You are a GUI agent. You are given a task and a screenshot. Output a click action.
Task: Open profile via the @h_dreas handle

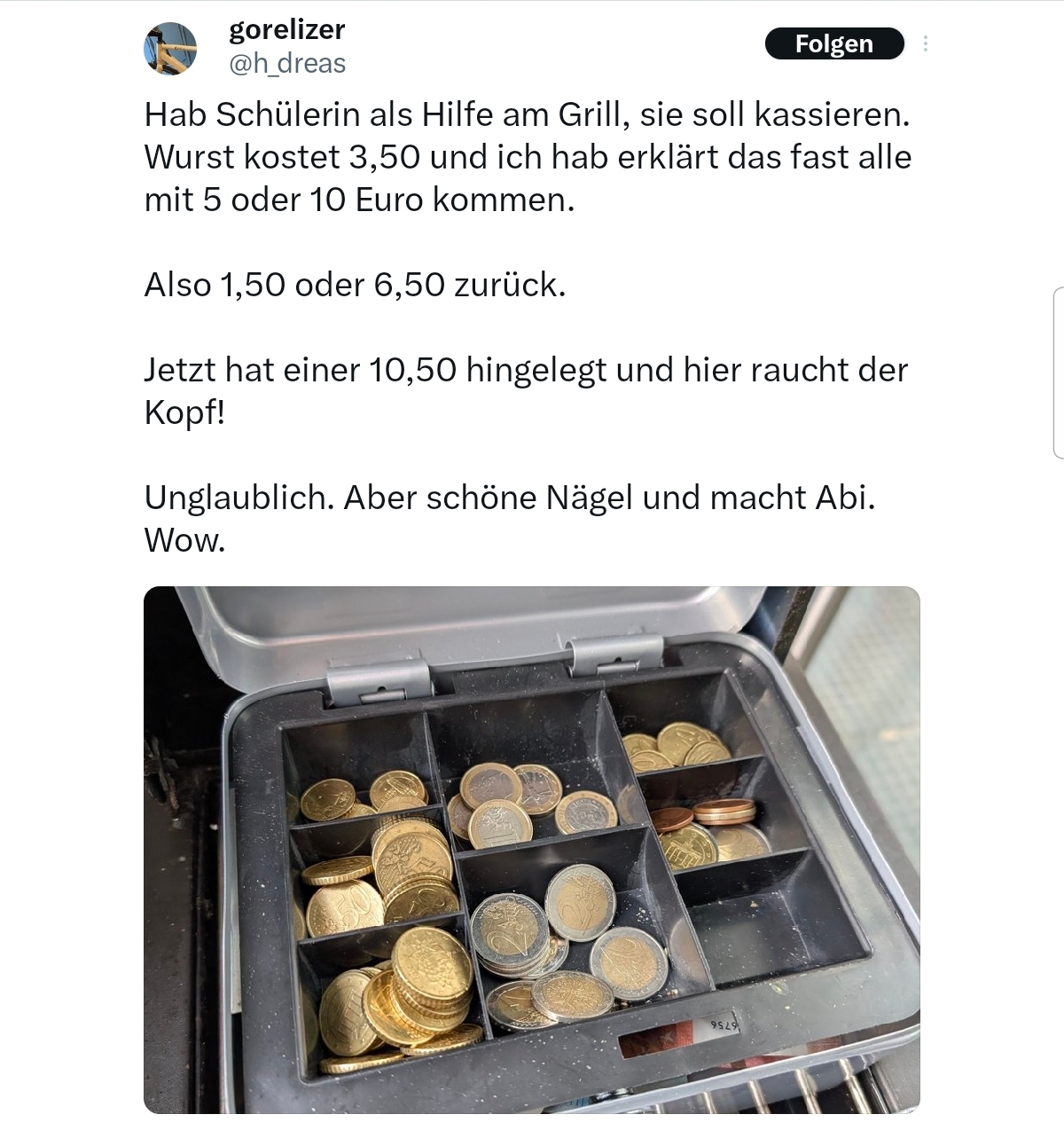coord(287,64)
